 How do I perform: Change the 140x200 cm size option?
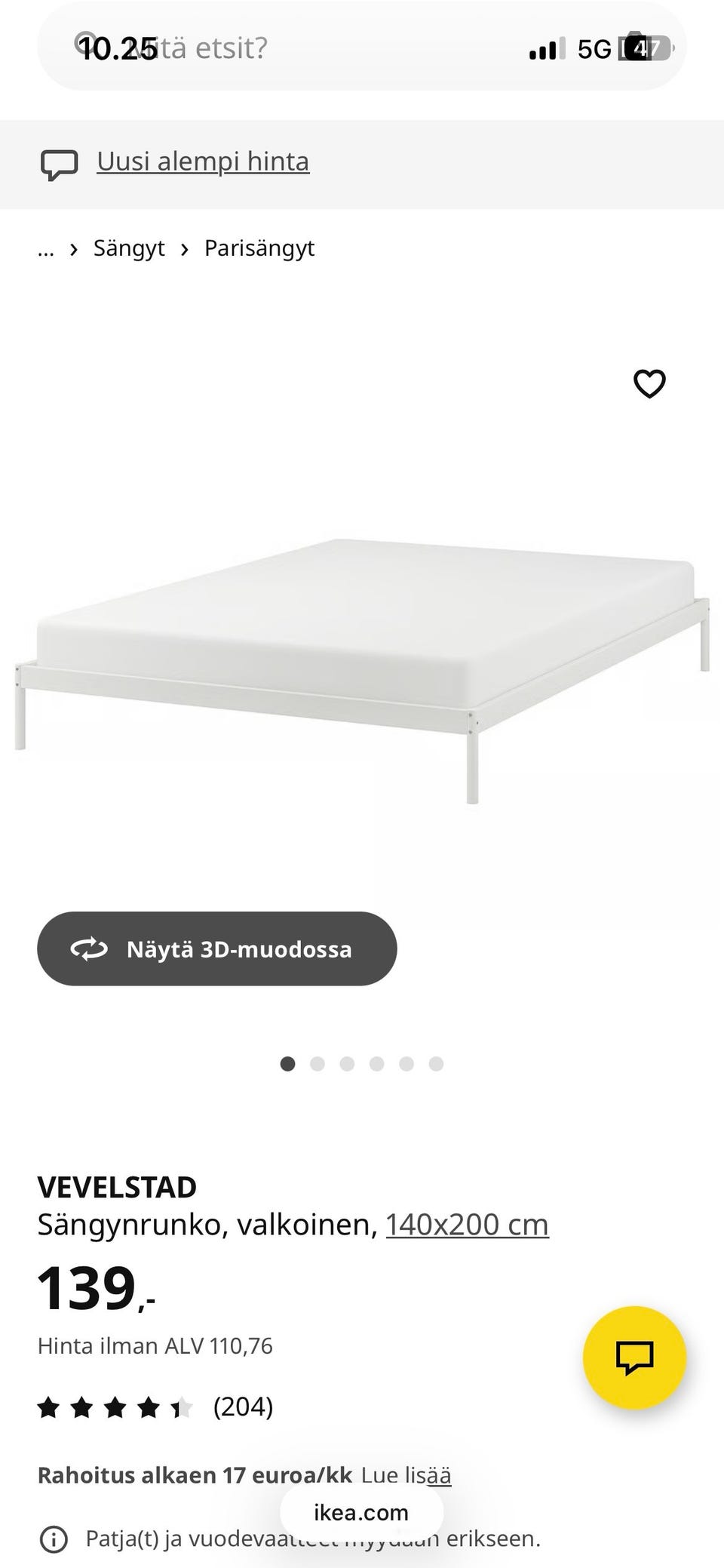(468, 1225)
